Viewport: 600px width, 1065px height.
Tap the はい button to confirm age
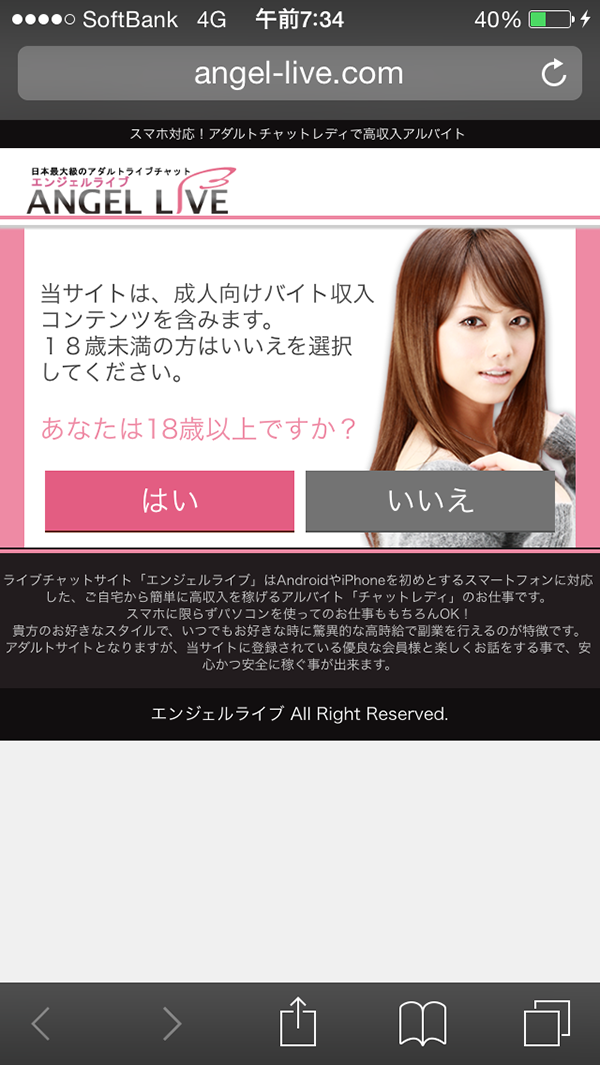tap(169, 500)
